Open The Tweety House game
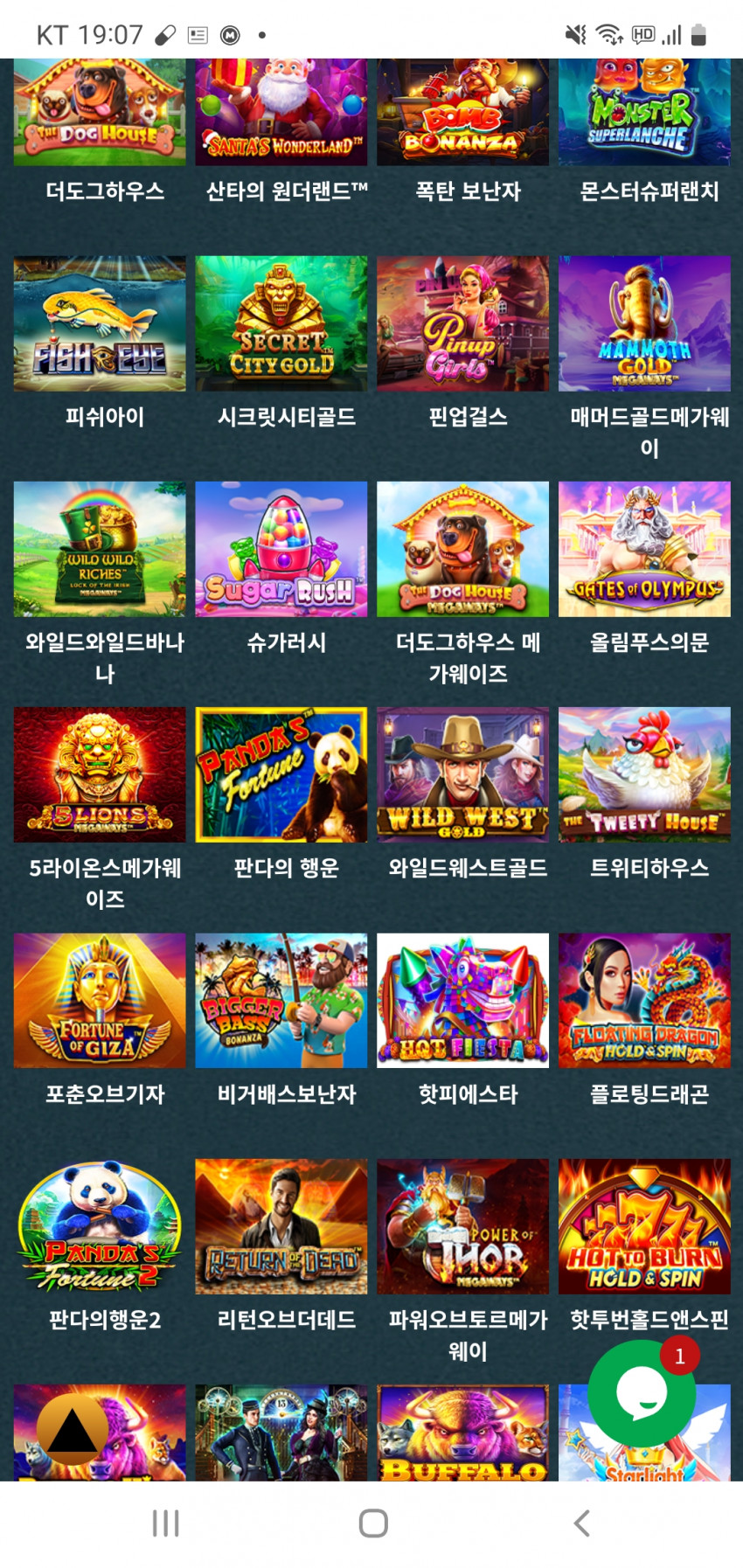Image resolution: width=743 pixels, height=1568 pixels. pyautogui.click(x=644, y=774)
